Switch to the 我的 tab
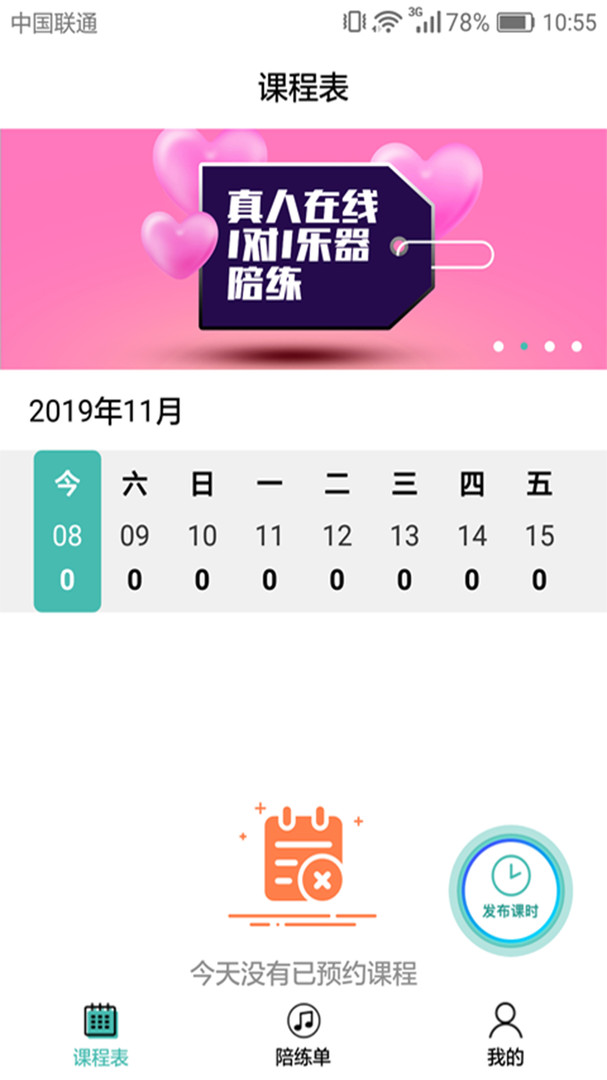The width and height of the screenshot is (607, 1080). pyautogui.click(x=506, y=1034)
